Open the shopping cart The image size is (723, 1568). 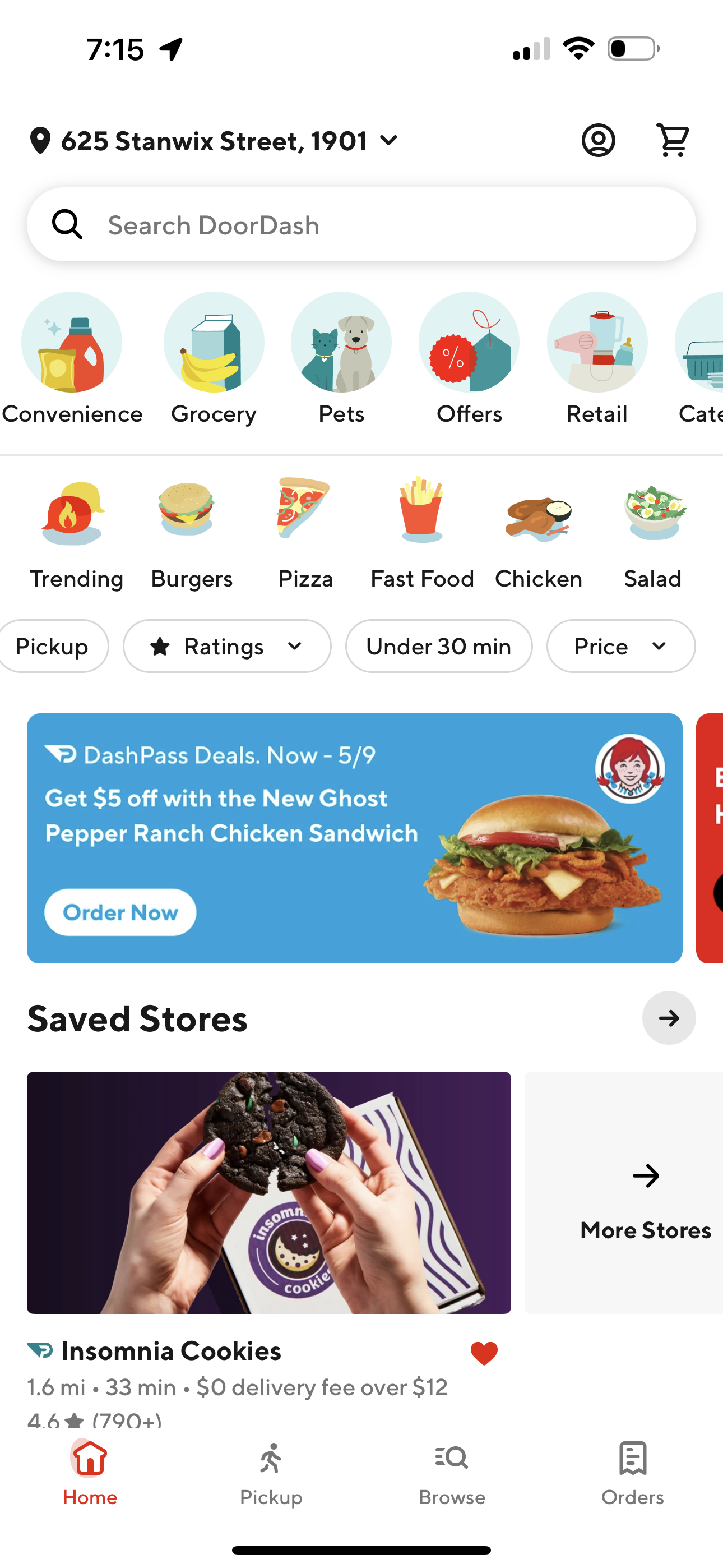671,140
